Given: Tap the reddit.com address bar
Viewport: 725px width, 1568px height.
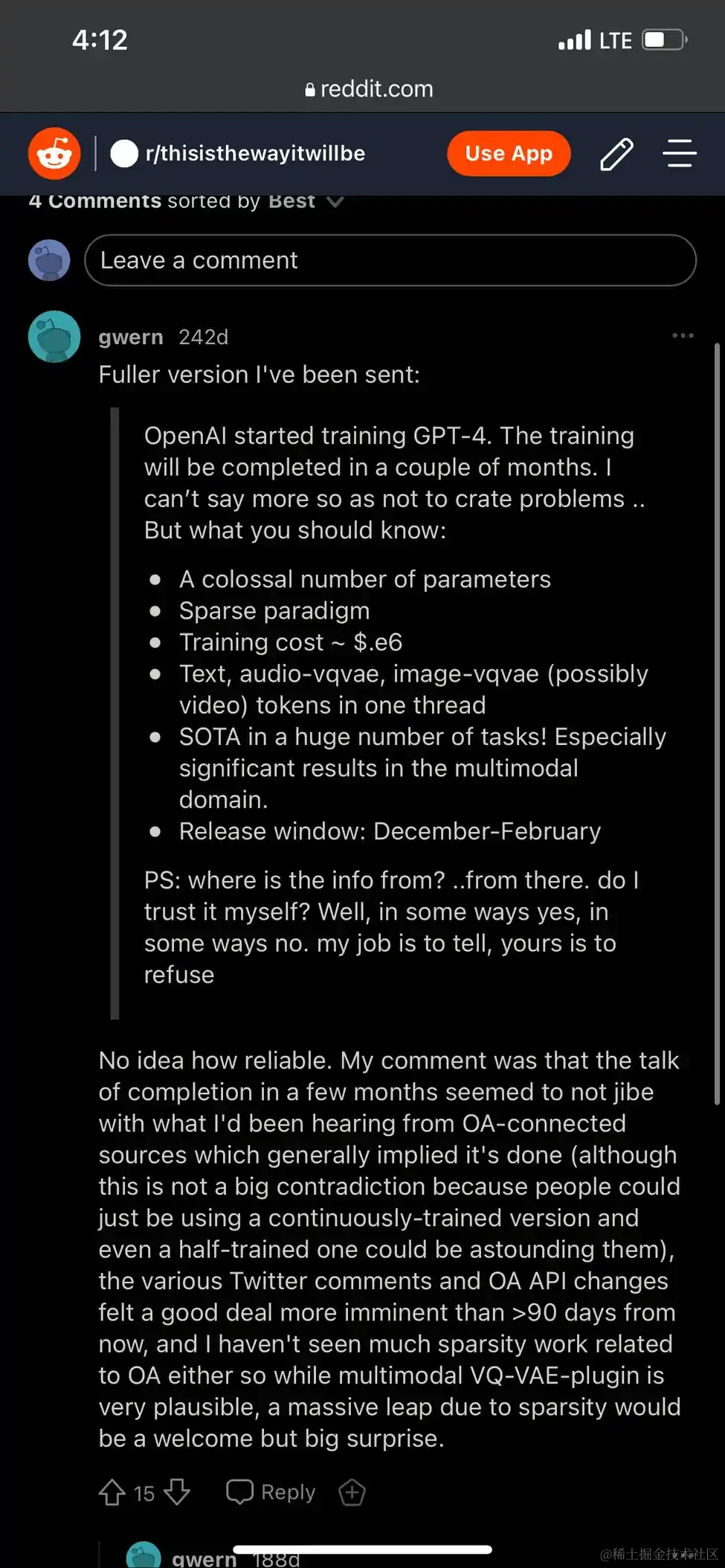Looking at the screenshot, I should tap(369, 89).
